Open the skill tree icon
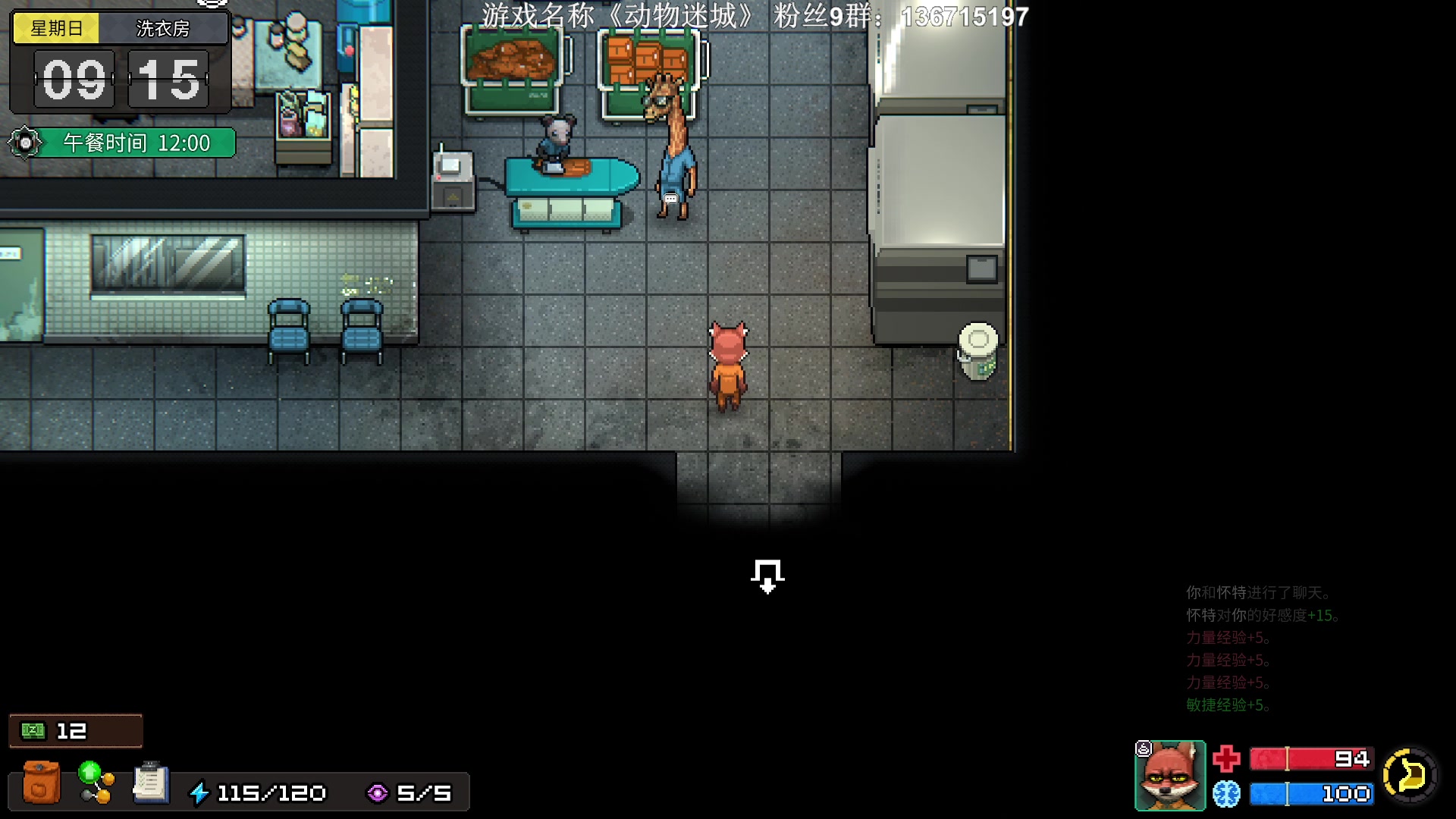Screen dimensions: 1456x819 pyautogui.click(x=96, y=782)
